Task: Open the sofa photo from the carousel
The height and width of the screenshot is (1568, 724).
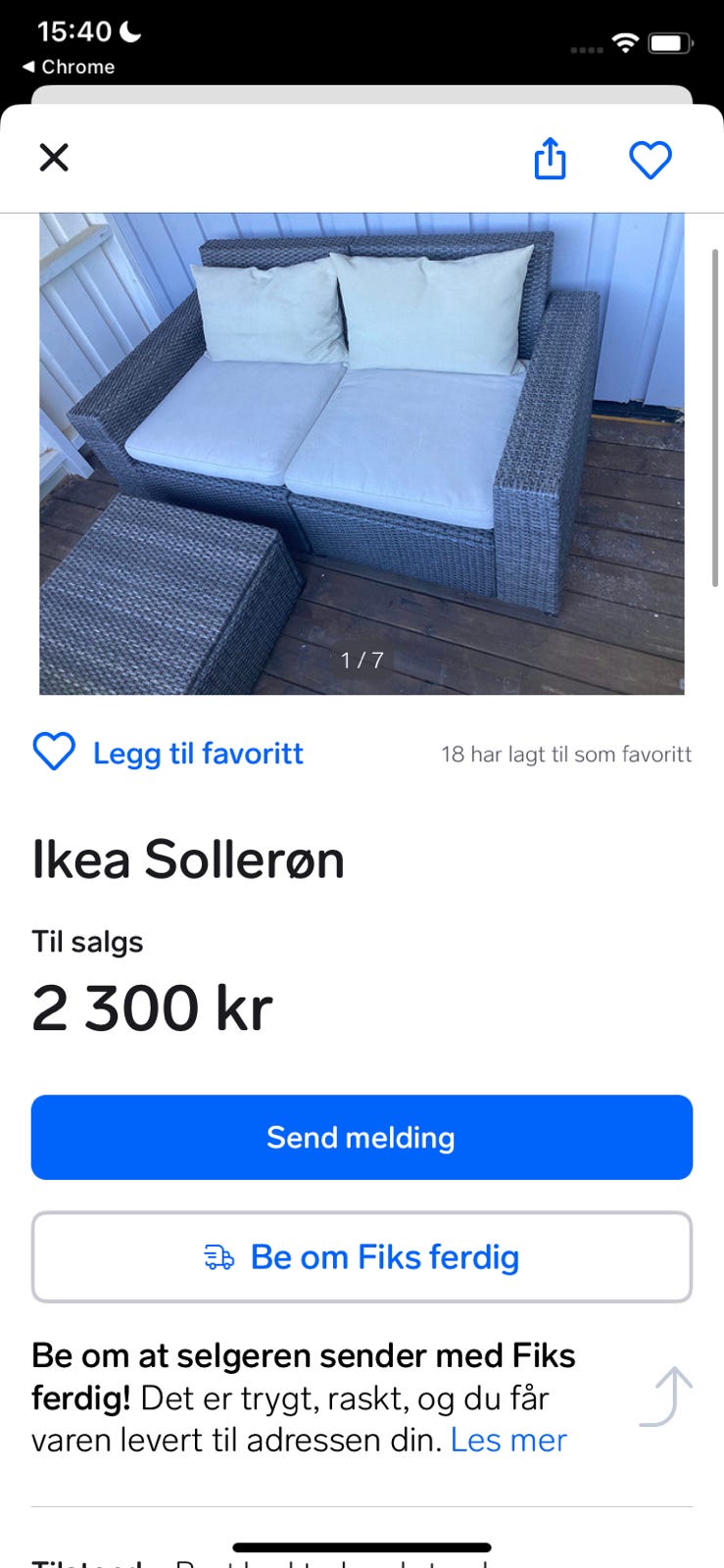Action: click(x=362, y=451)
